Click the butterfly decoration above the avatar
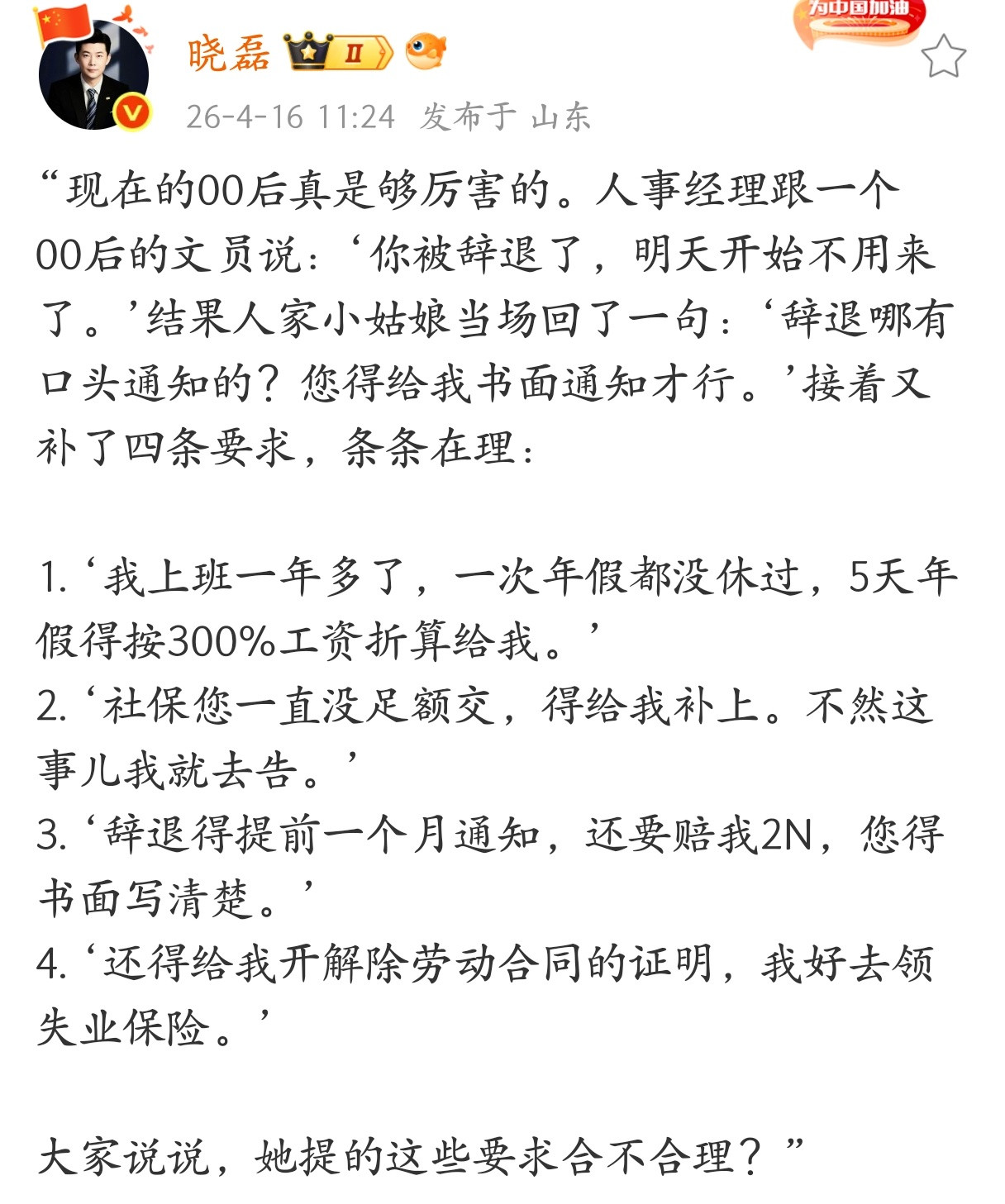 126,15
